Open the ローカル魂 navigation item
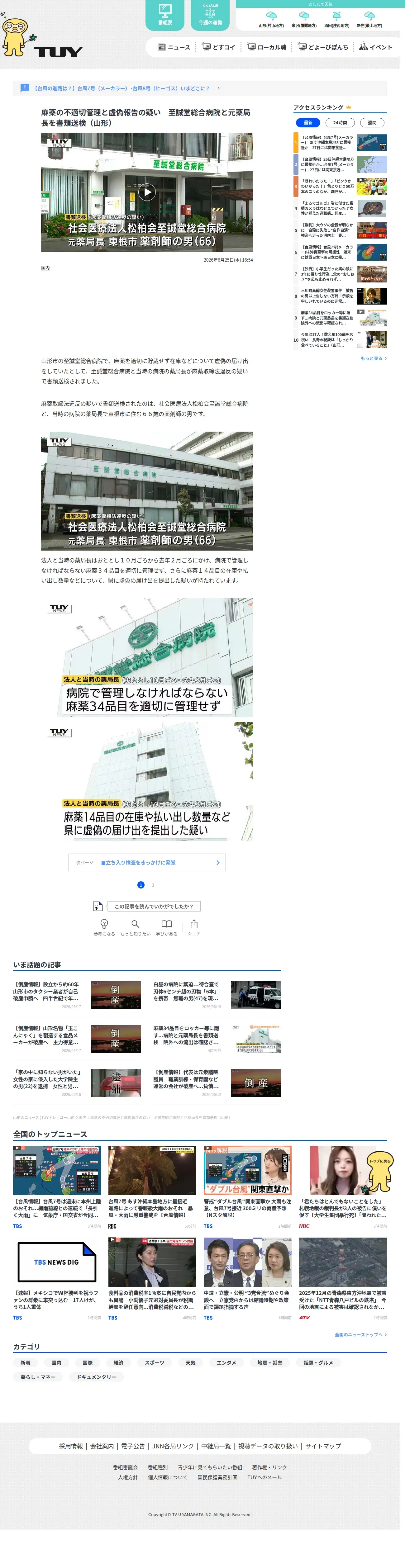The width and height of the screenshot is (405, 1568). coord(267,47)
